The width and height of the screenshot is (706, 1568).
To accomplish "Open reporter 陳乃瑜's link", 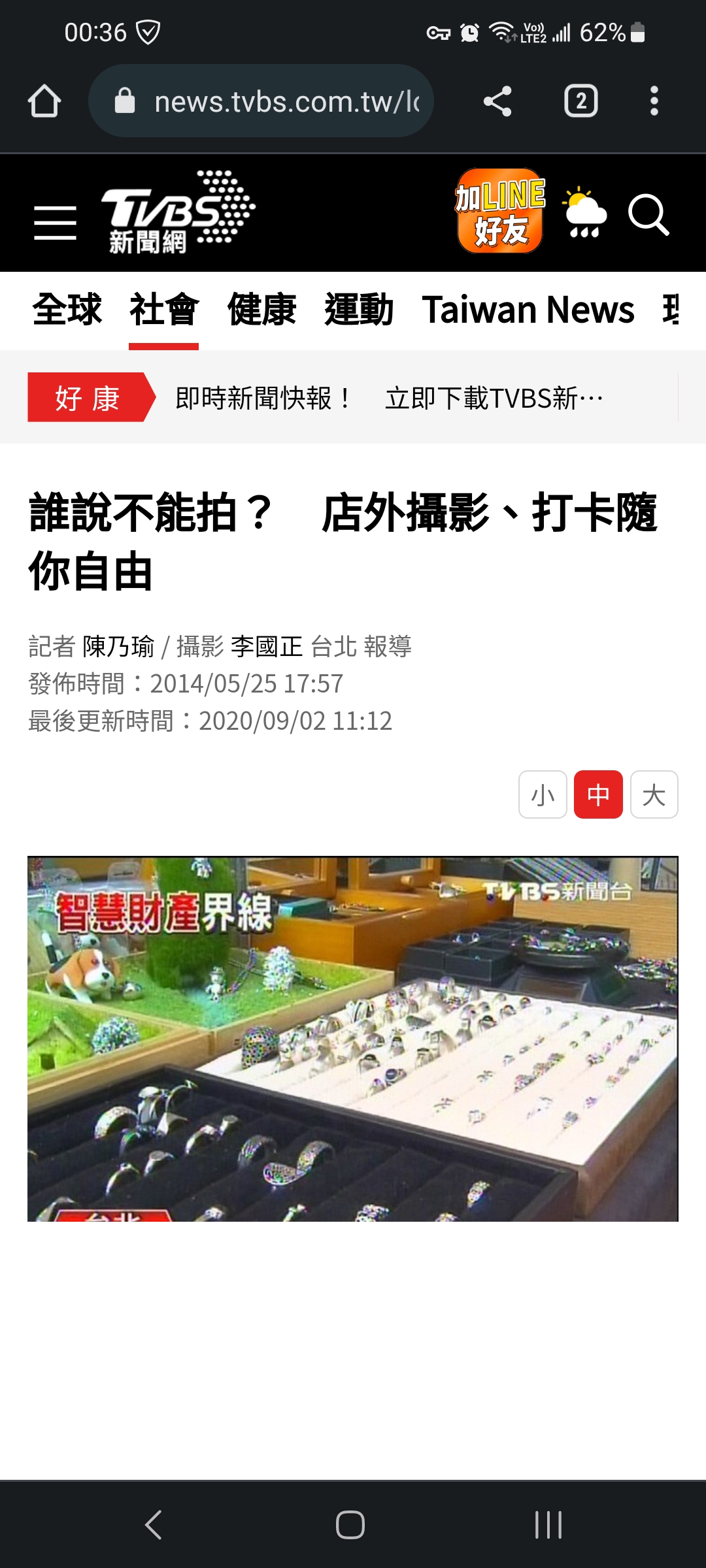I will point(118,647).
